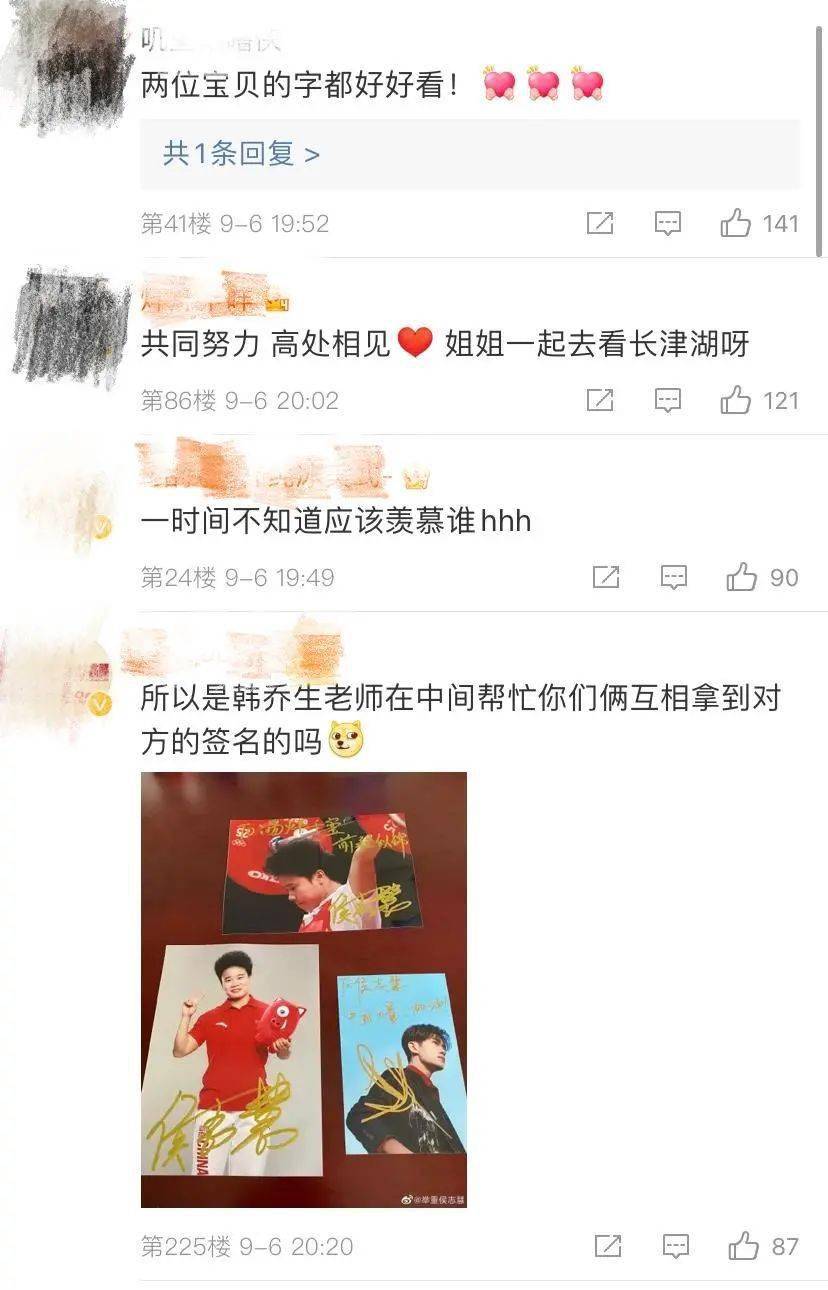Image resolution: width=828 pixels, height=1290 pixels.
Task: Share the floor 24 comment
Action: coord(606,577)
